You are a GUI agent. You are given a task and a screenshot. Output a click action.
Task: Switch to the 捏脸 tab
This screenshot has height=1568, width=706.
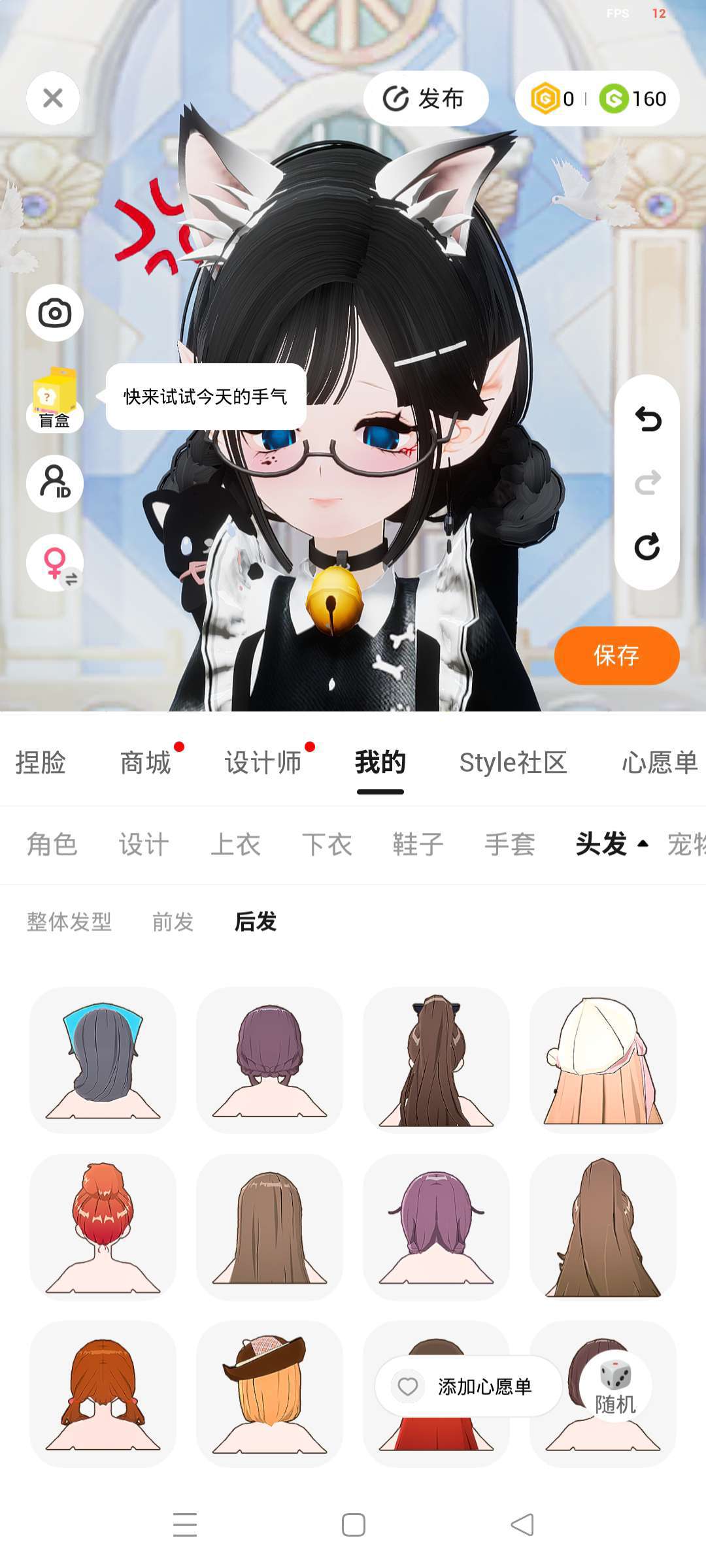41,762
